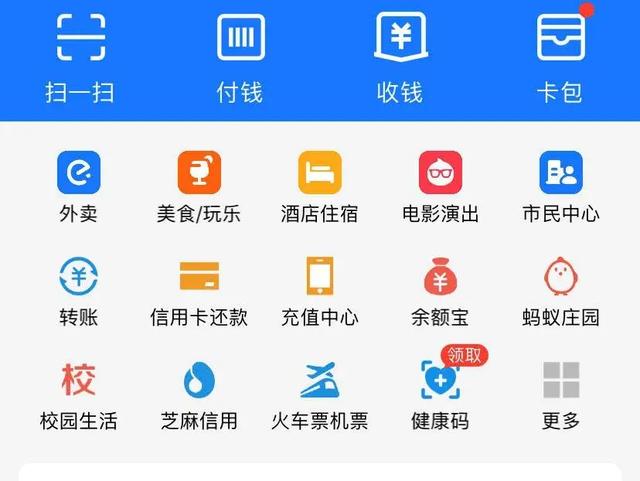Open 蚂蚁庄园 mini game

[x=560, y=290]
